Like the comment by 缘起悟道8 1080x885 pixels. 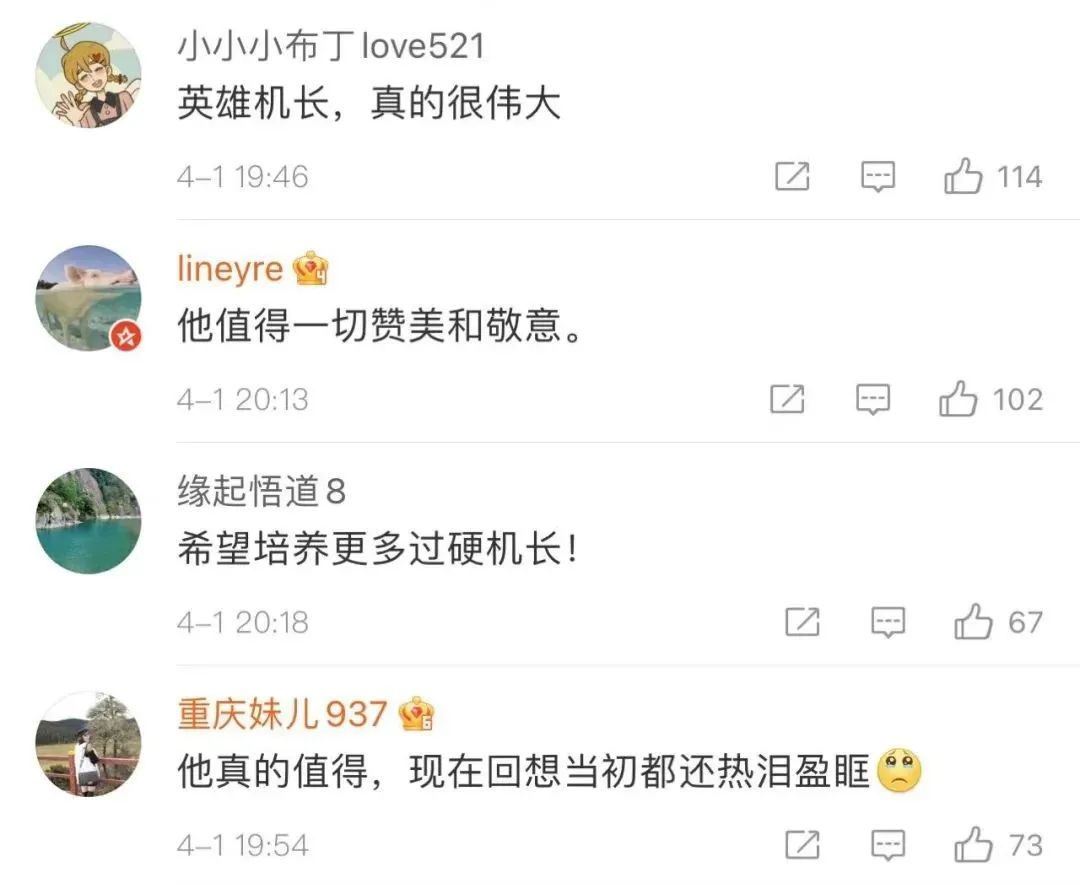tap(973, 624)
